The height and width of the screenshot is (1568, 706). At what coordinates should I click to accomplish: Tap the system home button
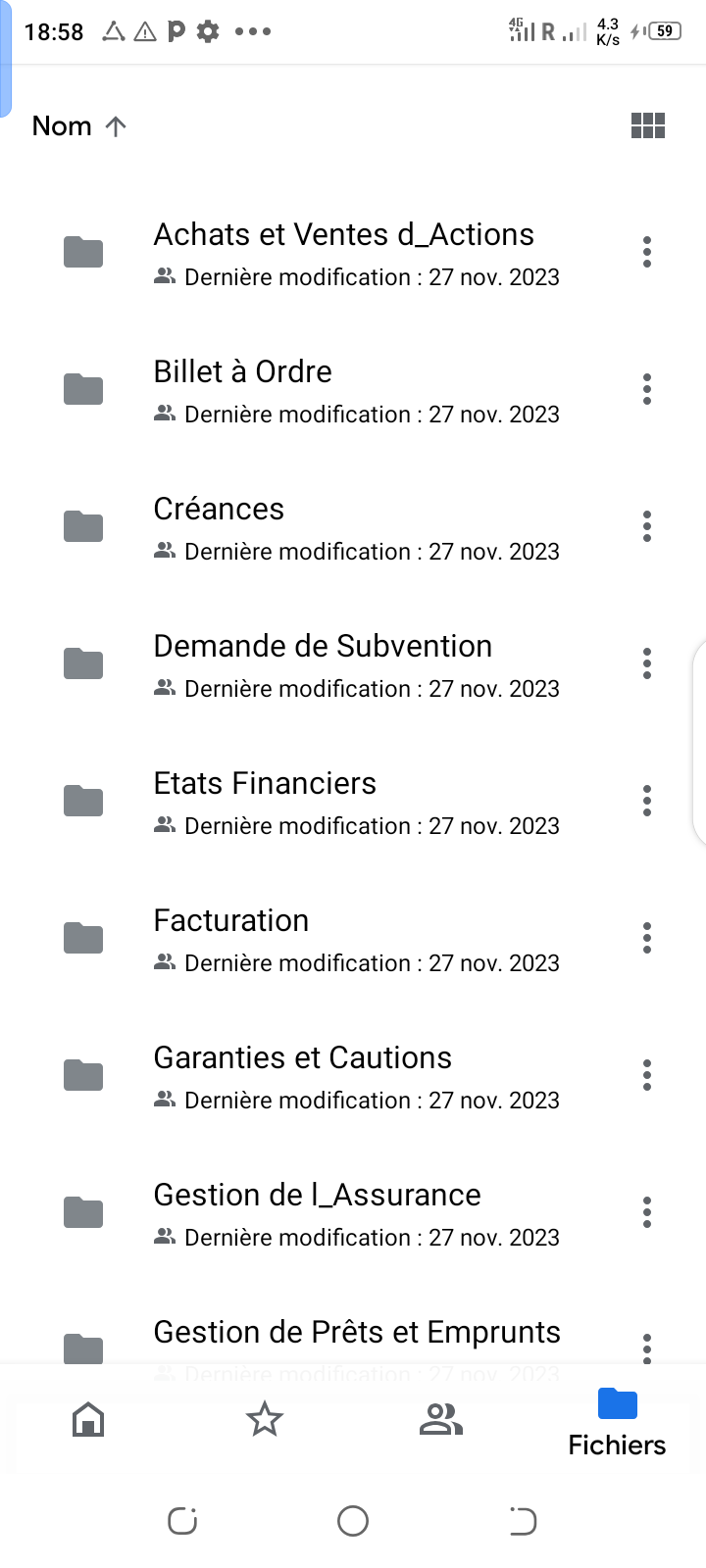tap(353, 1521)
